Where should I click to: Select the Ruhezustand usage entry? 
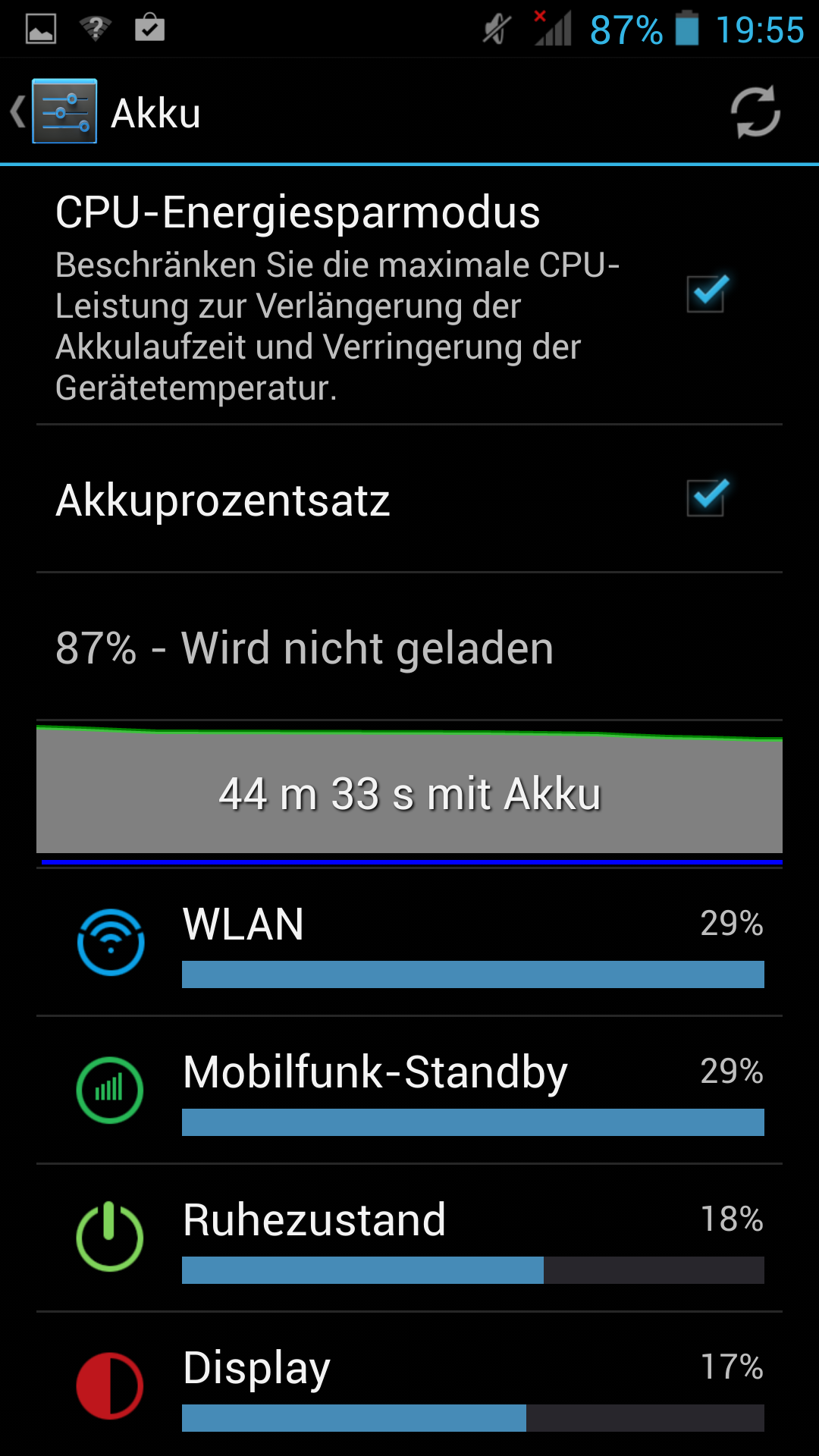(409, 1238)
